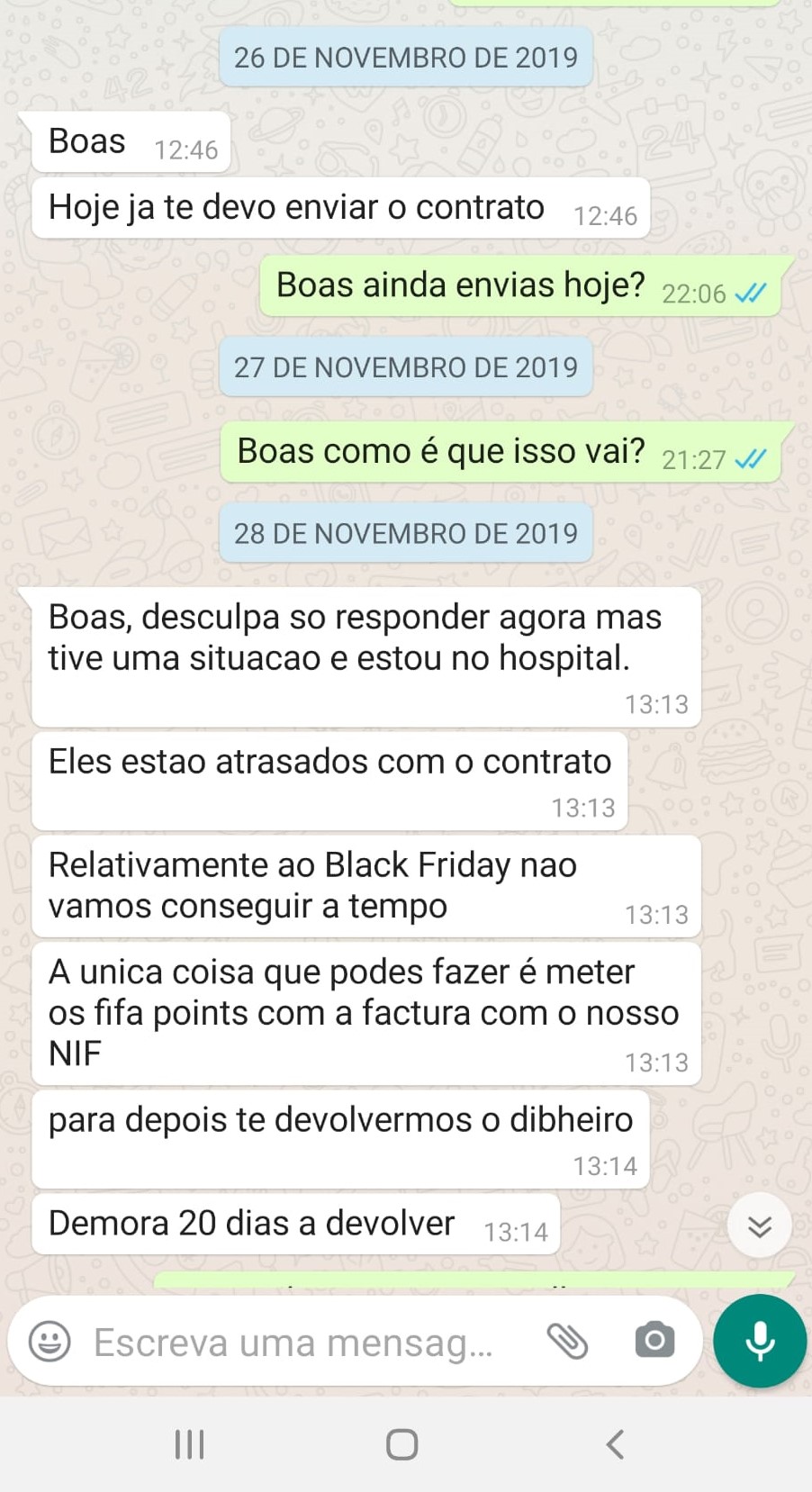Go back using the system back button

pyautogui.click(x=616, y=1444)
